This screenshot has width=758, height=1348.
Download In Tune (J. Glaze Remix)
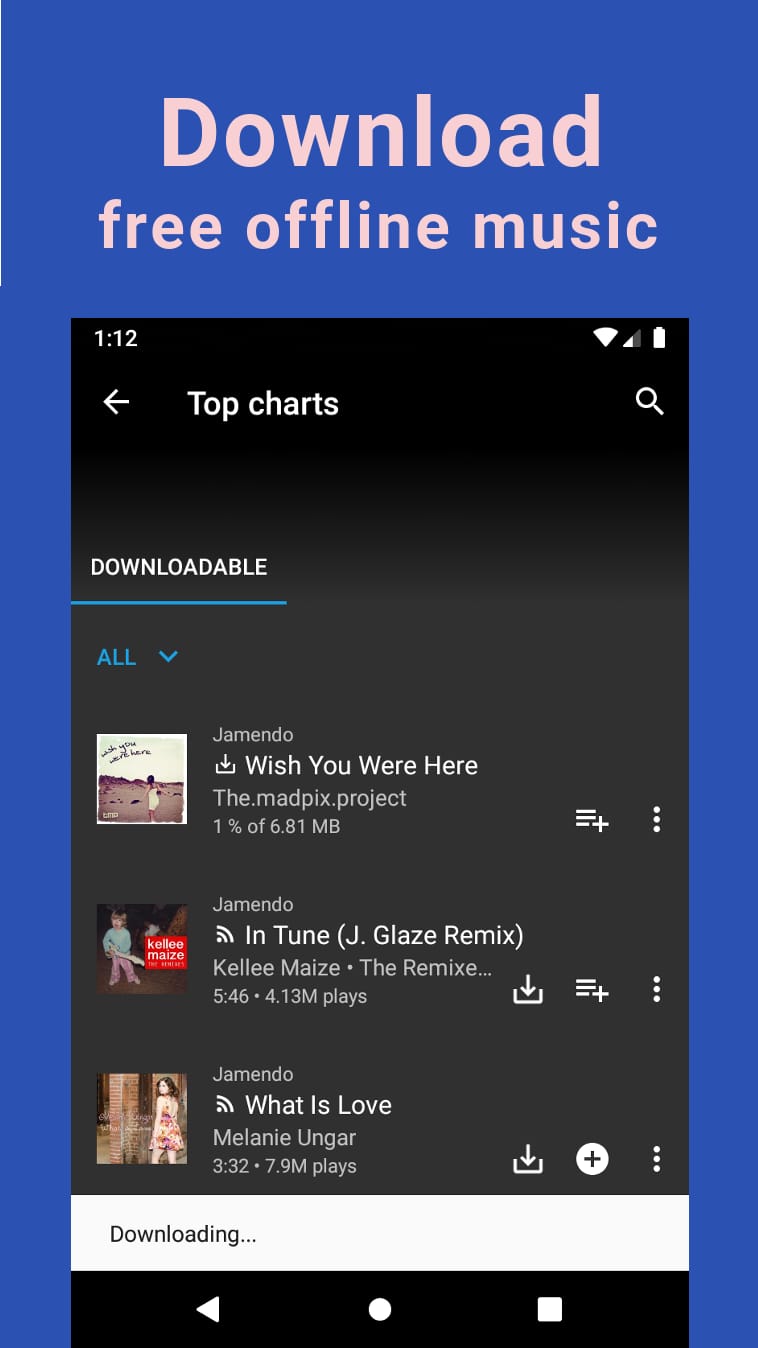pos(528,990)
